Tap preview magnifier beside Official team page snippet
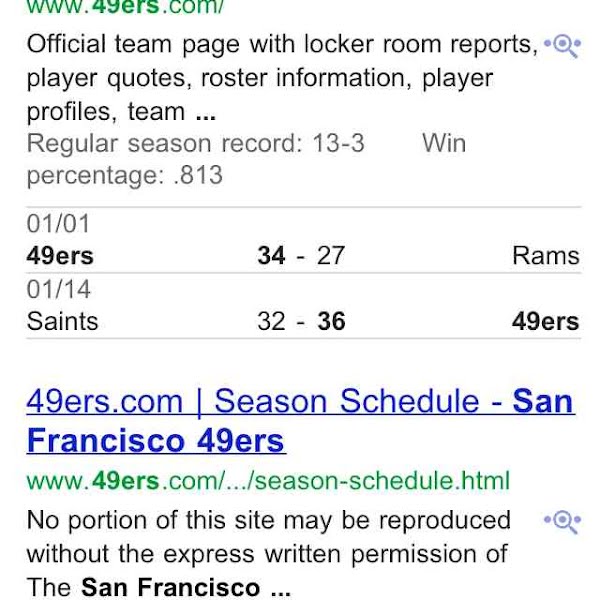Screen dimensions: 600x600 point(562,45)
